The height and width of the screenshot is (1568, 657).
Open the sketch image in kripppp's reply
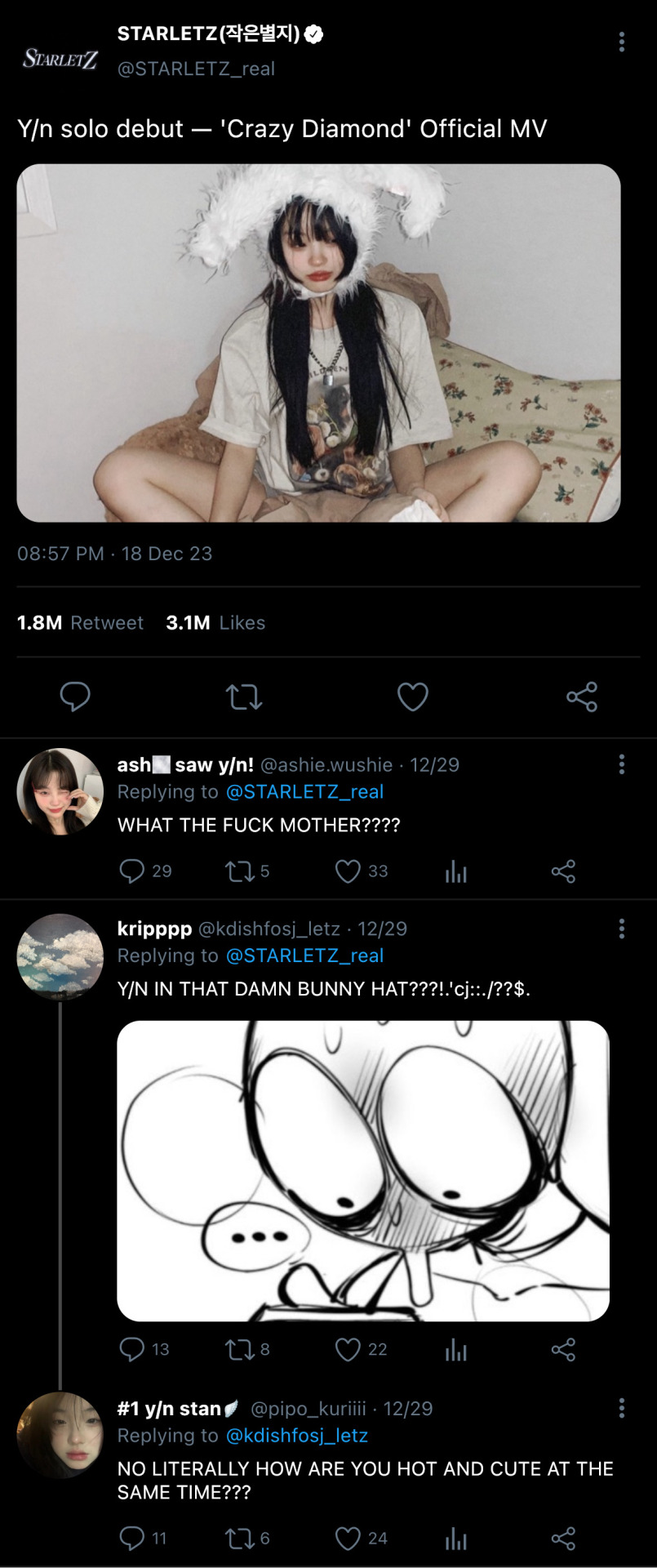[x=363, y=1170]
